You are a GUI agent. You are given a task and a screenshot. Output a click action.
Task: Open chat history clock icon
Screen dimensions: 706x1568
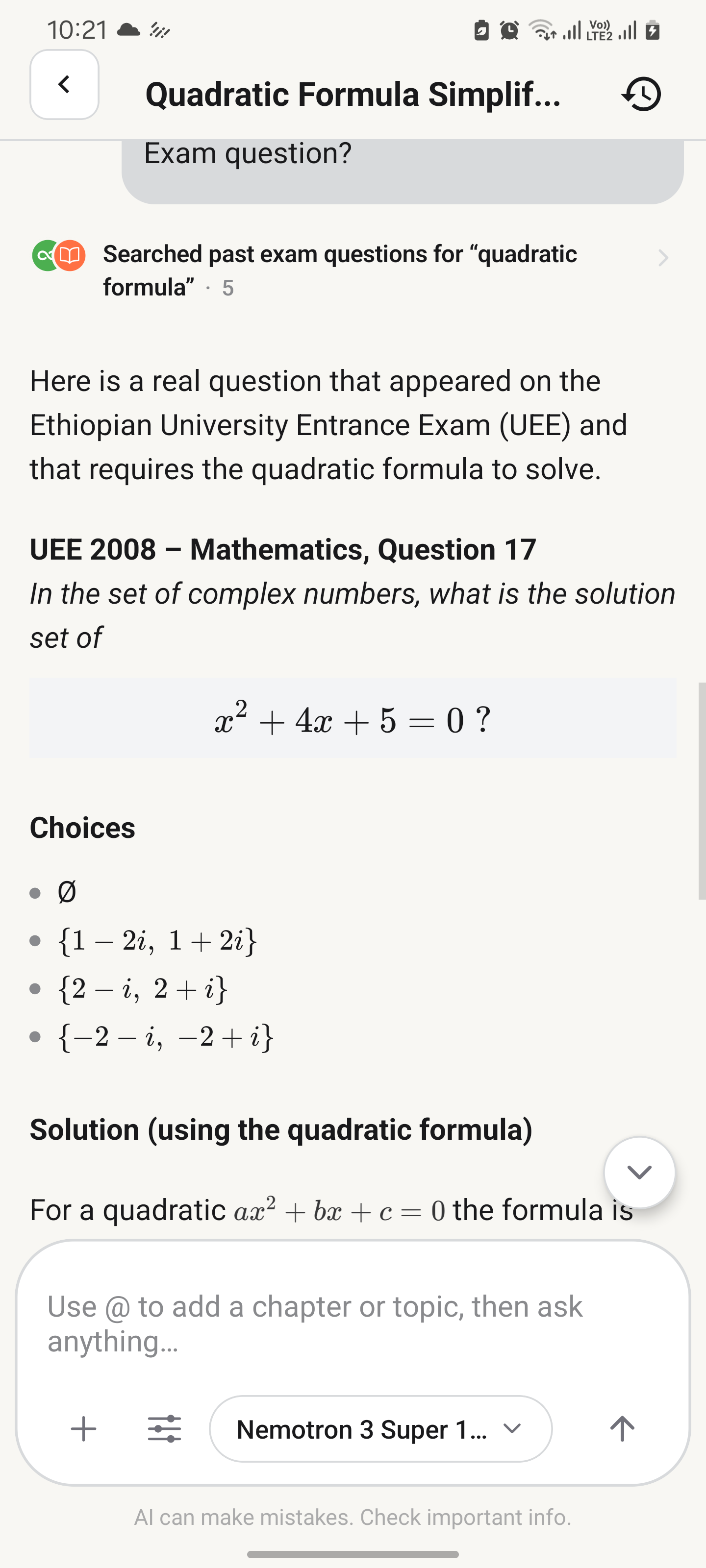[x=641, y=95]
